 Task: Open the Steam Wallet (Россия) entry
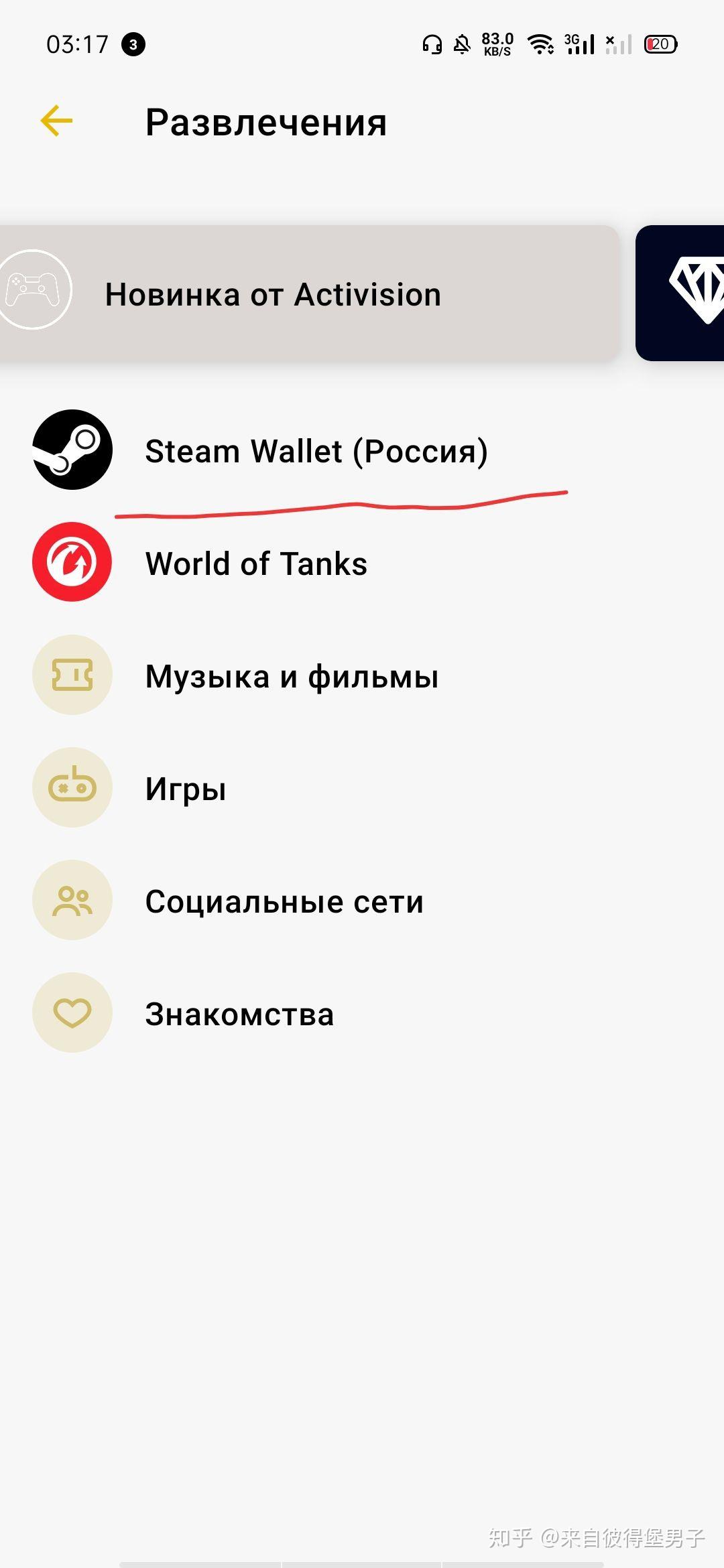[316, 451]
